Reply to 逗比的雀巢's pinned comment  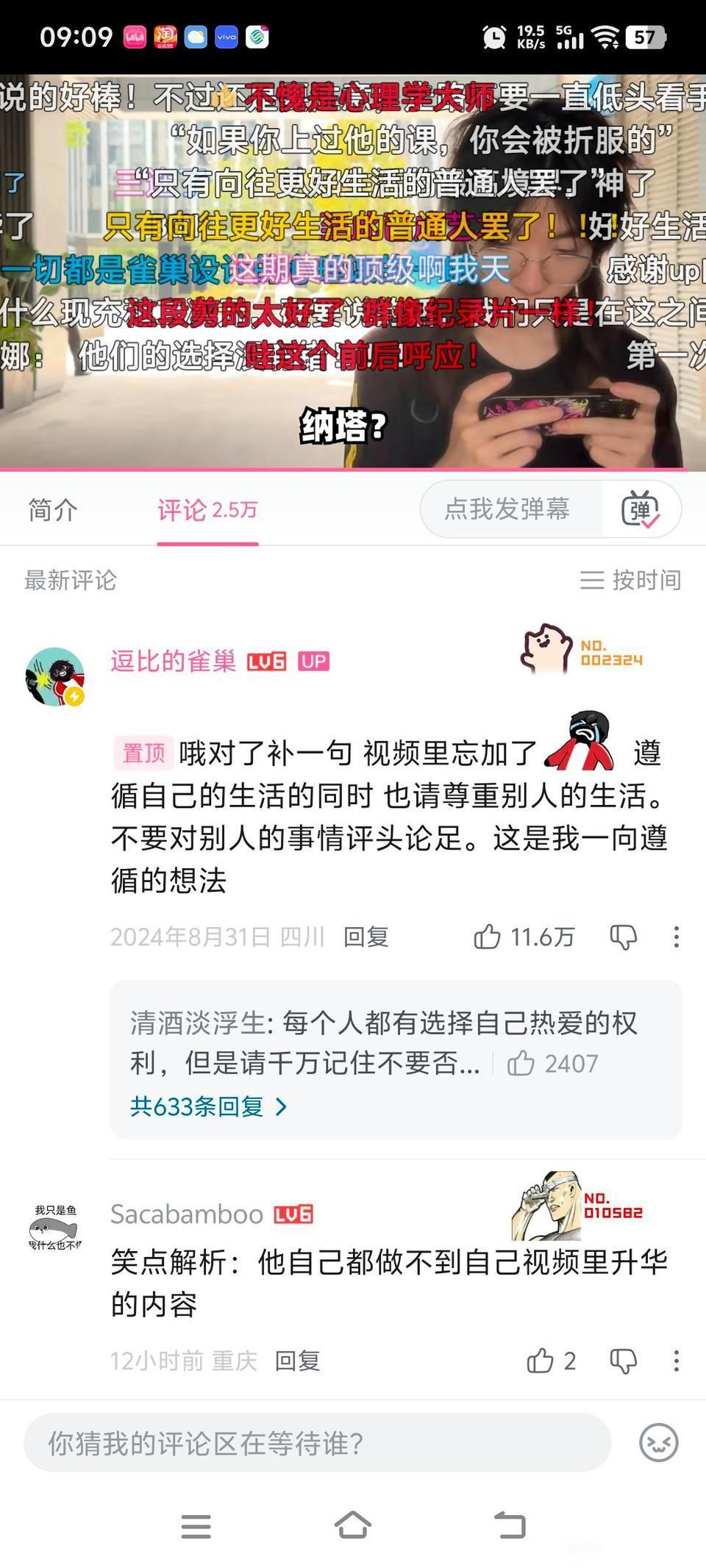point(366,937)
